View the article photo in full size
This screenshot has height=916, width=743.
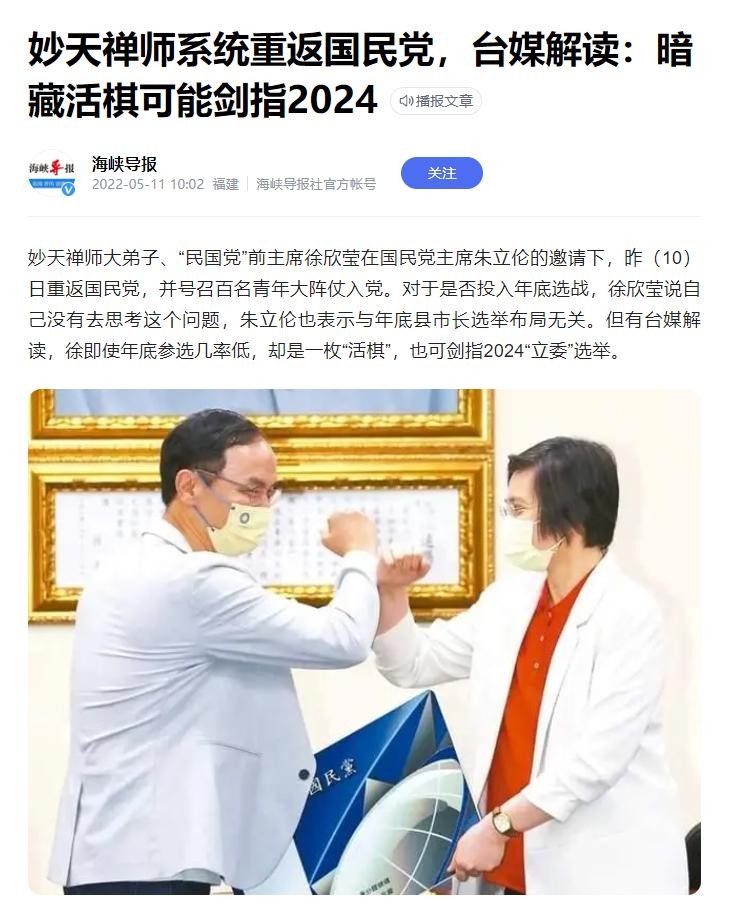[x=364, y=640]
